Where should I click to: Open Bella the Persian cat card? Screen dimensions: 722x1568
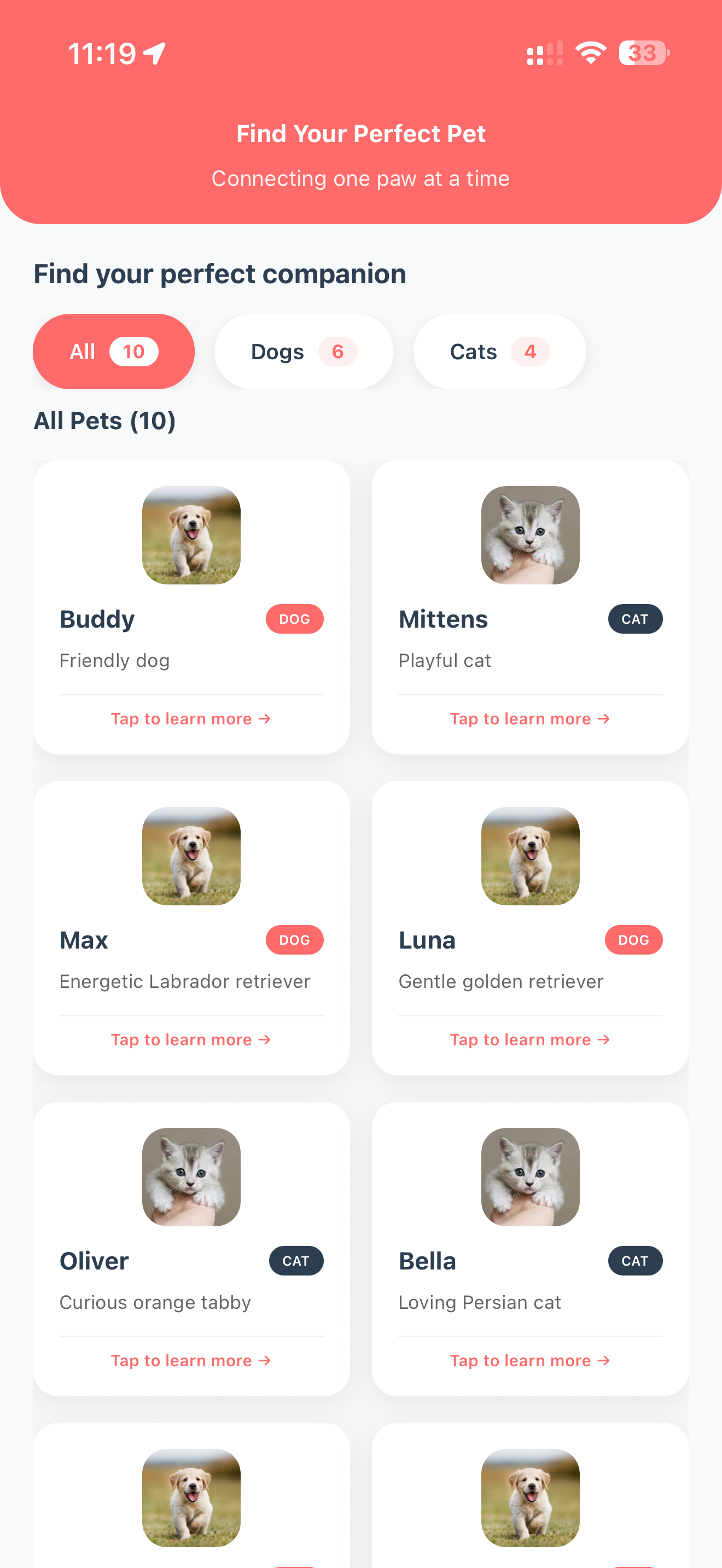[530, 1248]
